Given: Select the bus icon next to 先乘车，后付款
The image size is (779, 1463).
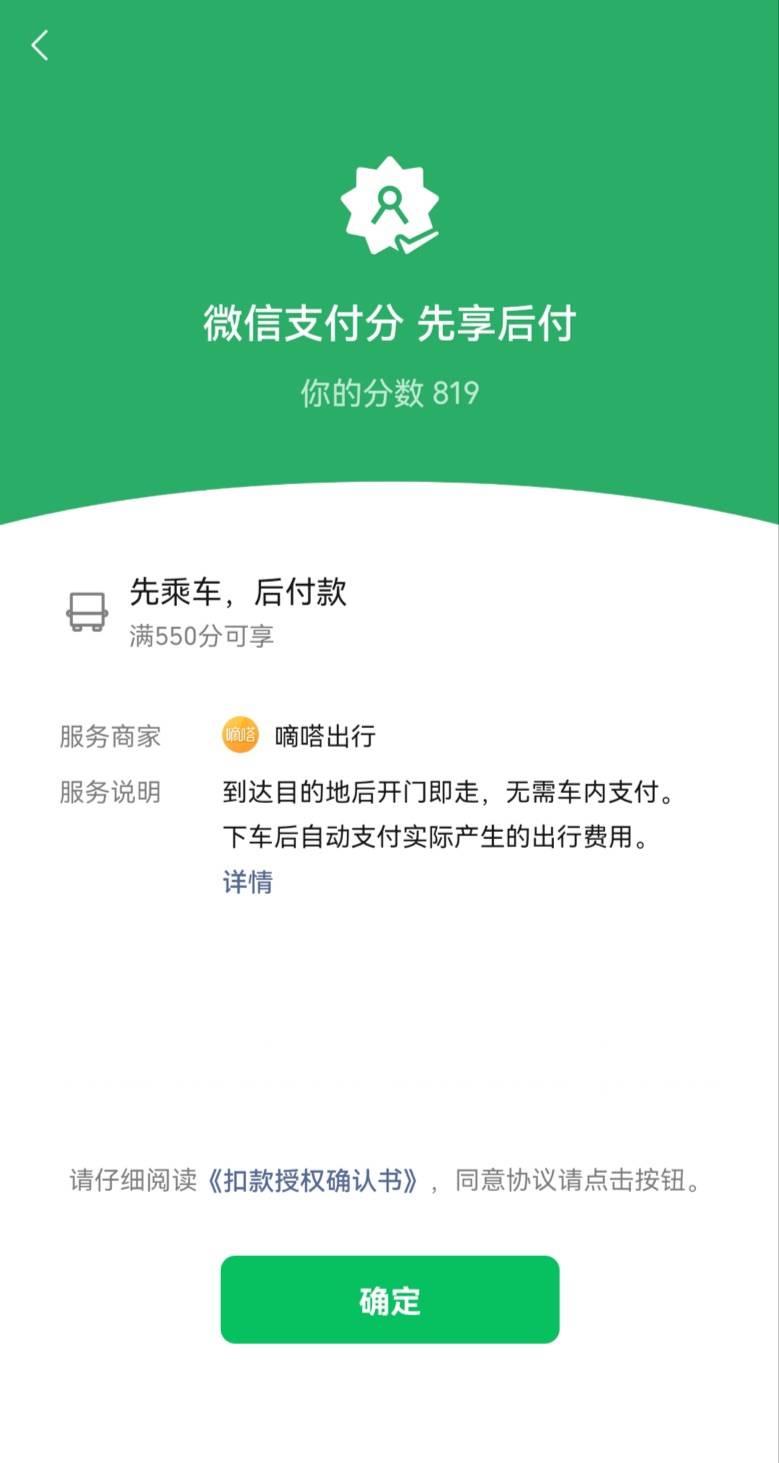Looking at the screenshot, I should [x=88, y=610].
